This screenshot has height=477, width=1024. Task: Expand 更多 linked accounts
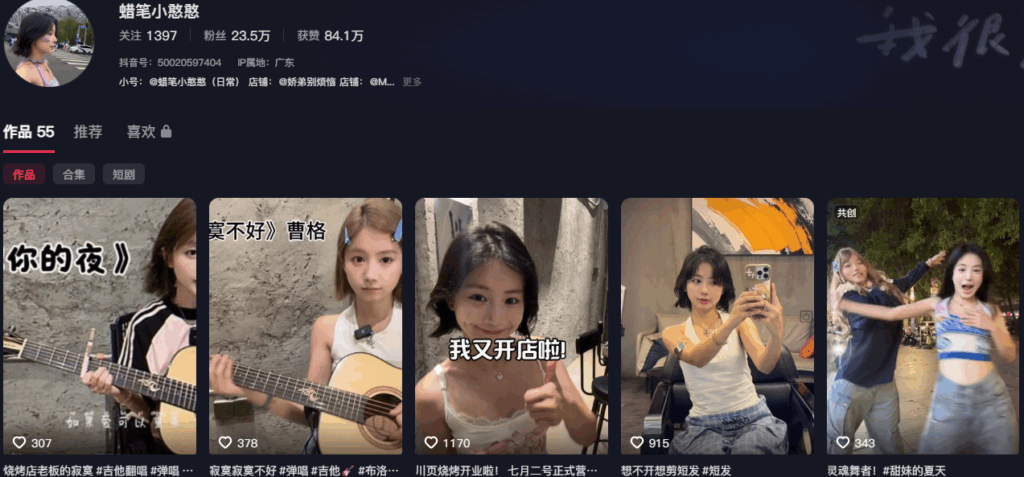coord(412,82)
